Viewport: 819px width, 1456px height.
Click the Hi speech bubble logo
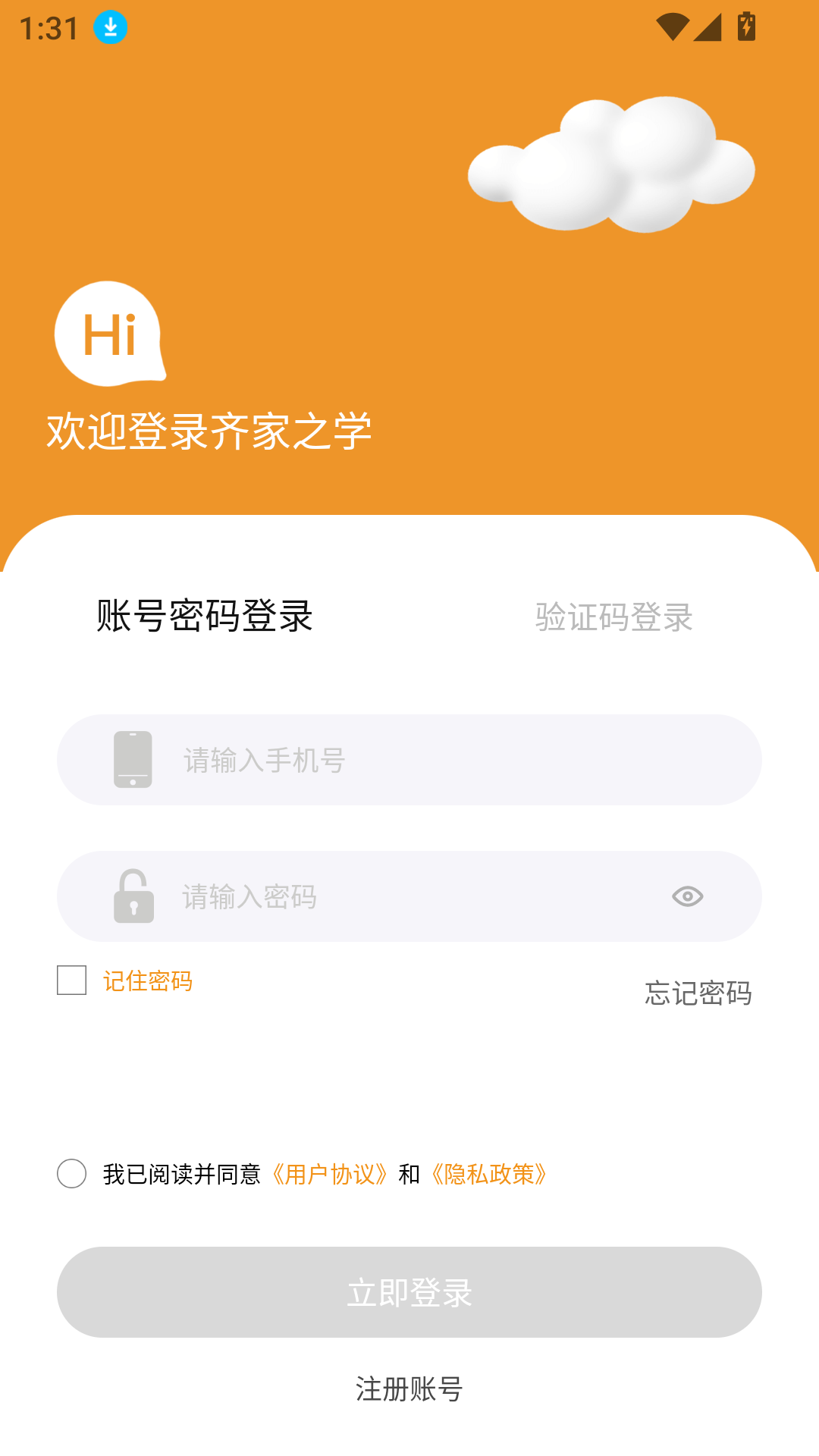pos(108,334)
